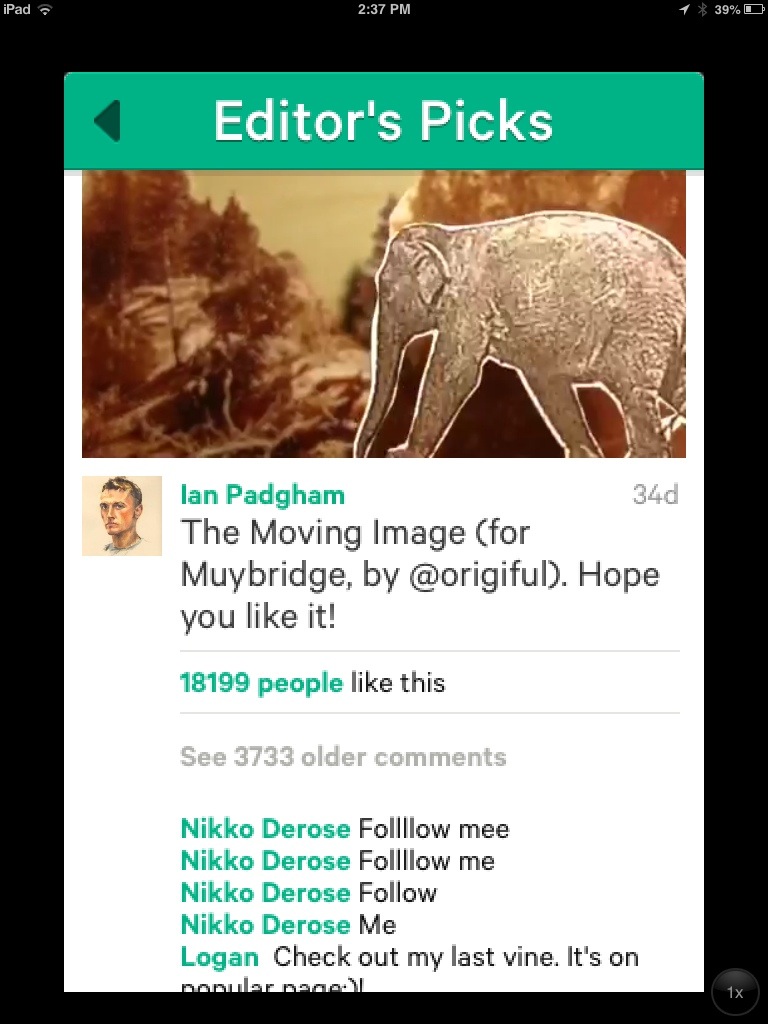View the 18199 people who liked
The width and height of the screenshot is (768, 1024).
pos(261,683)
